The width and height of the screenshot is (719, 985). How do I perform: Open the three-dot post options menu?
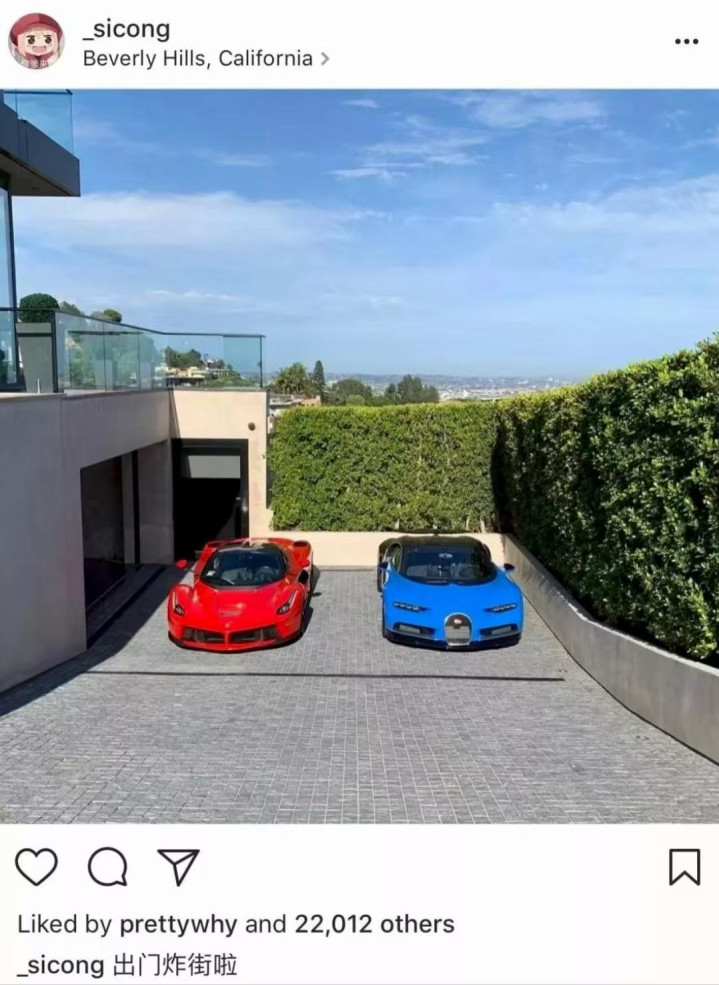coord(686,41)
